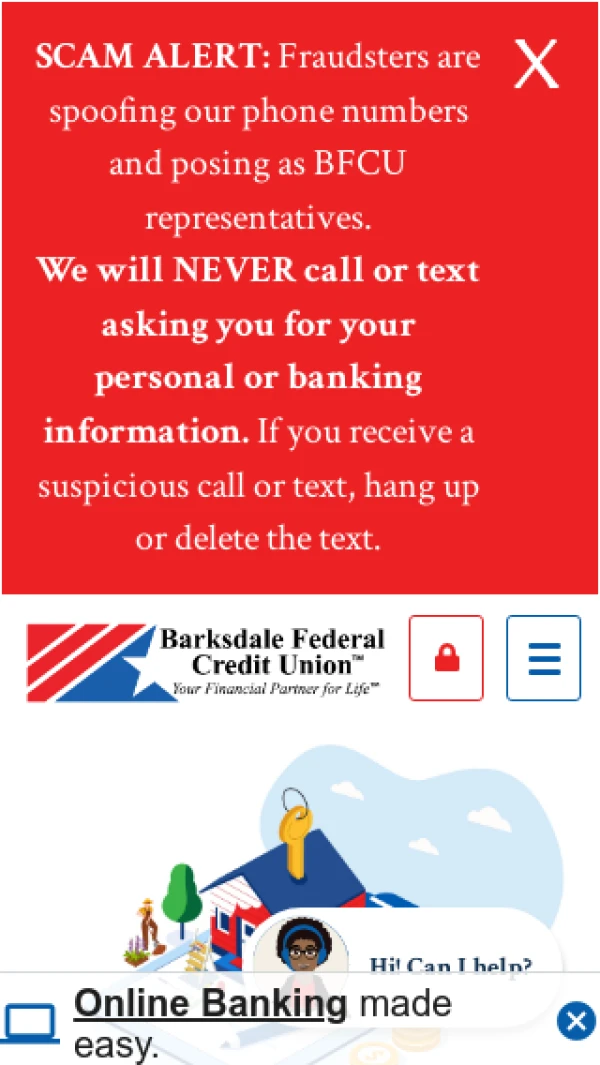Dismiss the red scam alert banner

click(536, 66)
